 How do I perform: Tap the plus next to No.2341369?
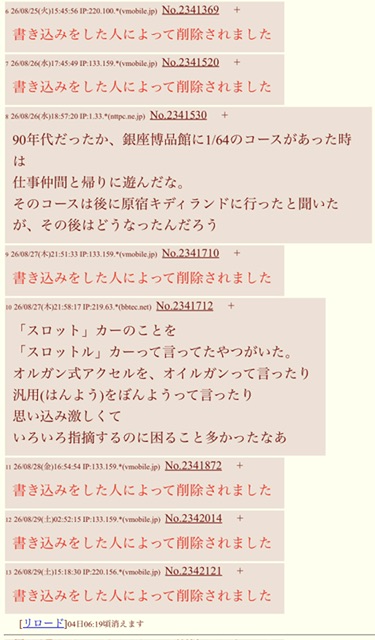pyautogui.click(x=237, y=10)
